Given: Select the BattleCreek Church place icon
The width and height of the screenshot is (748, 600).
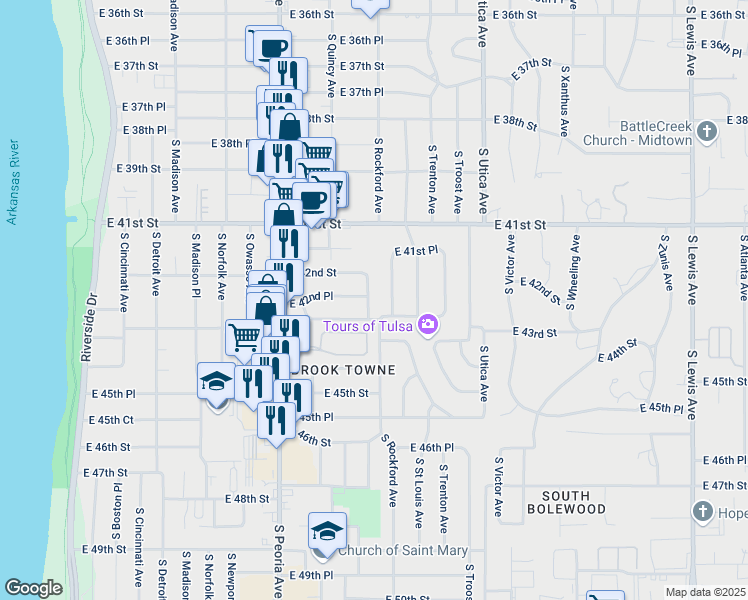Looking at the screenshot, I should 707,132.
